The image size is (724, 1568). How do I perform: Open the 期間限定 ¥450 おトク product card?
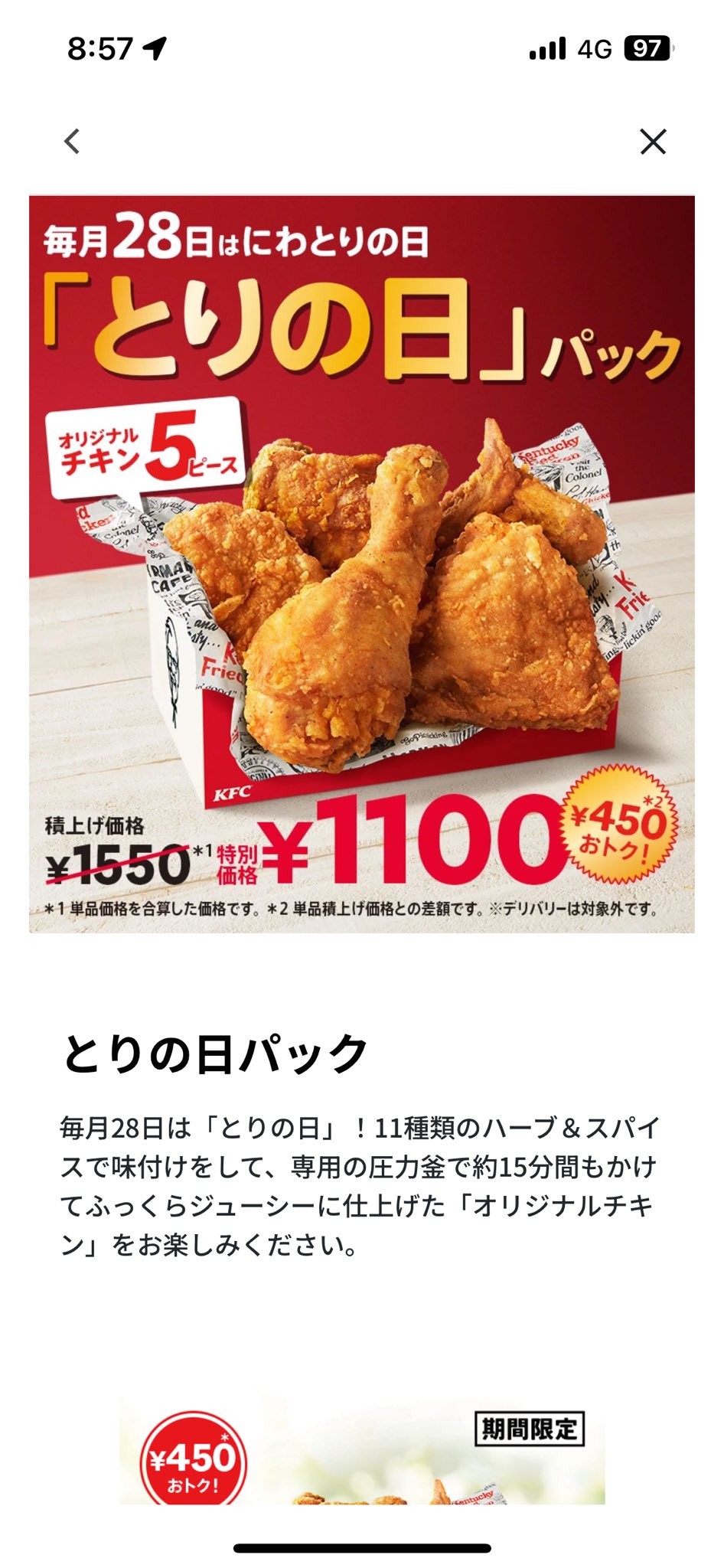point(362,1450)
